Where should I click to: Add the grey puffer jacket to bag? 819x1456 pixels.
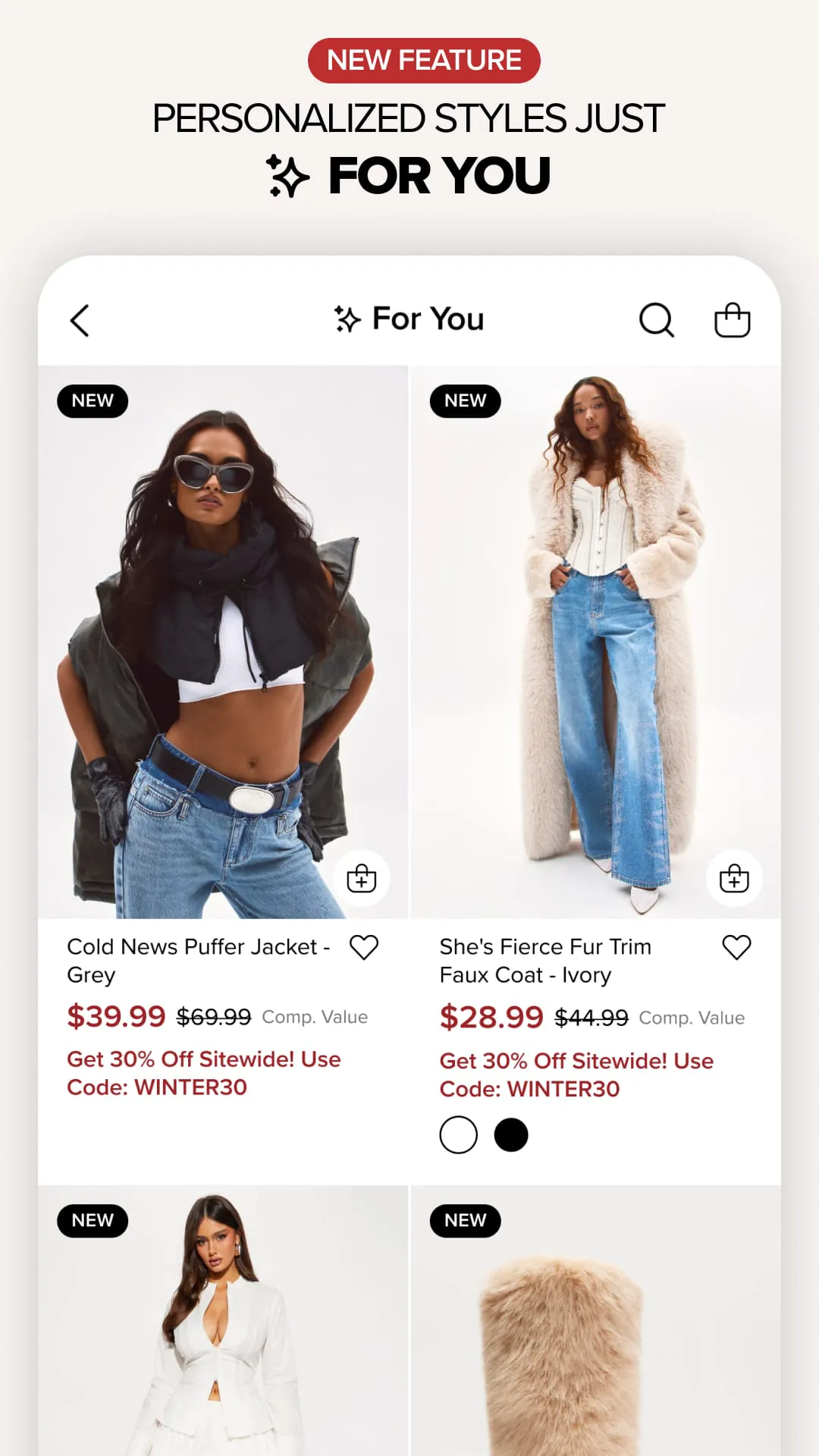(x=362, y=878)
